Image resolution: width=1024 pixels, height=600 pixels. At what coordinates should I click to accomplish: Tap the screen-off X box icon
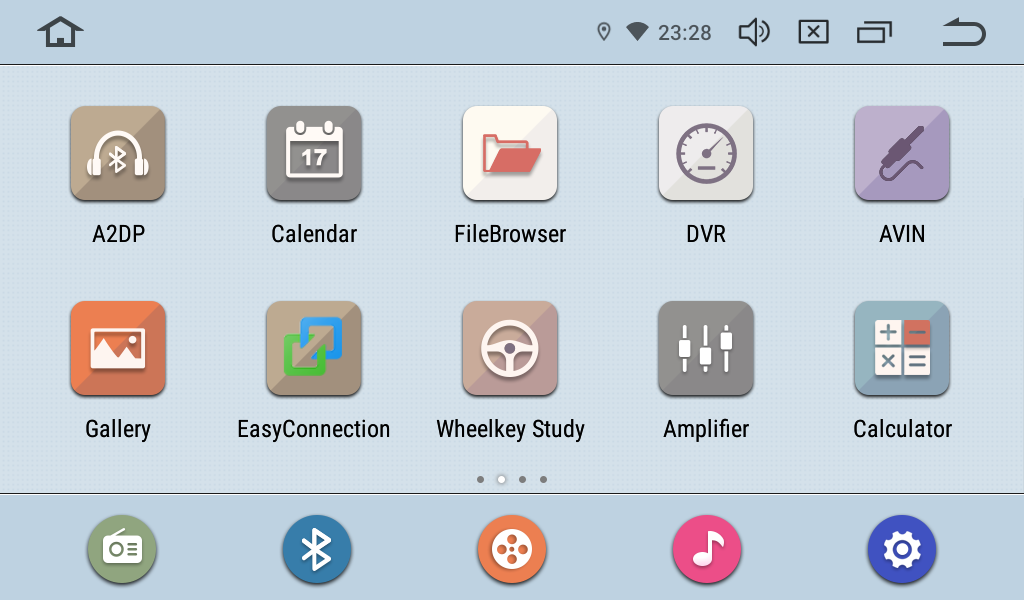coord(814,33)
